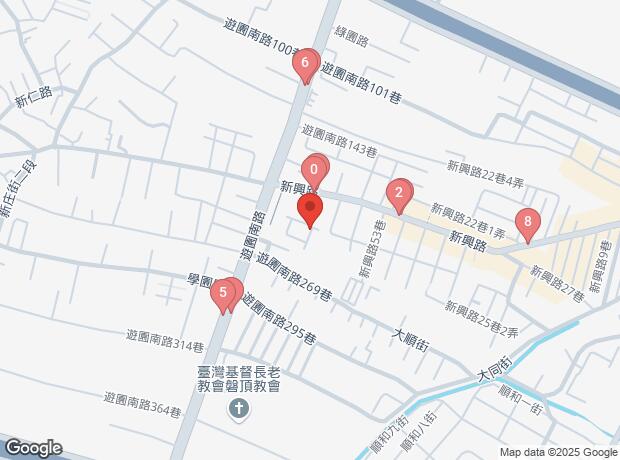Tap map marker number 0
This screenshot has width=620, height=460.
[315, 168]
